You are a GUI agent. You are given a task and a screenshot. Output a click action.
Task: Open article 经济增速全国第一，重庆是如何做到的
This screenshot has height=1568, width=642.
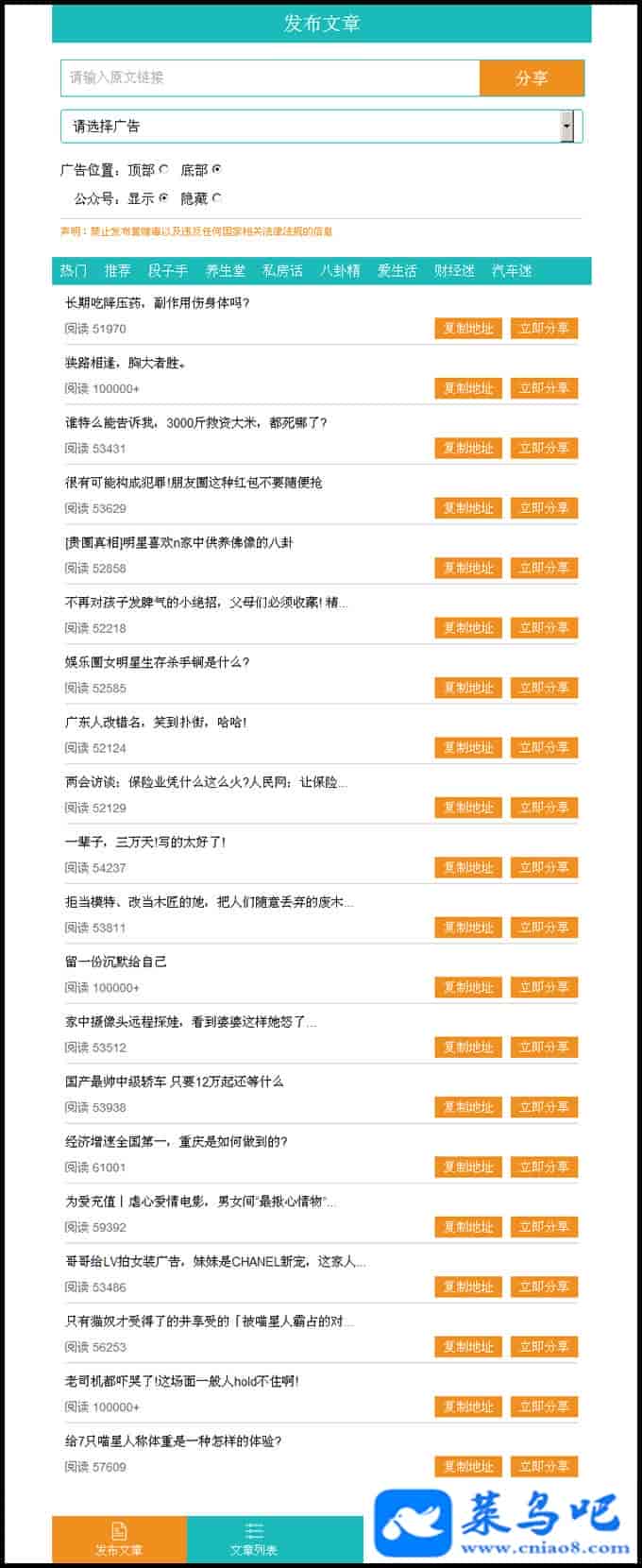tap(176, 1142)
